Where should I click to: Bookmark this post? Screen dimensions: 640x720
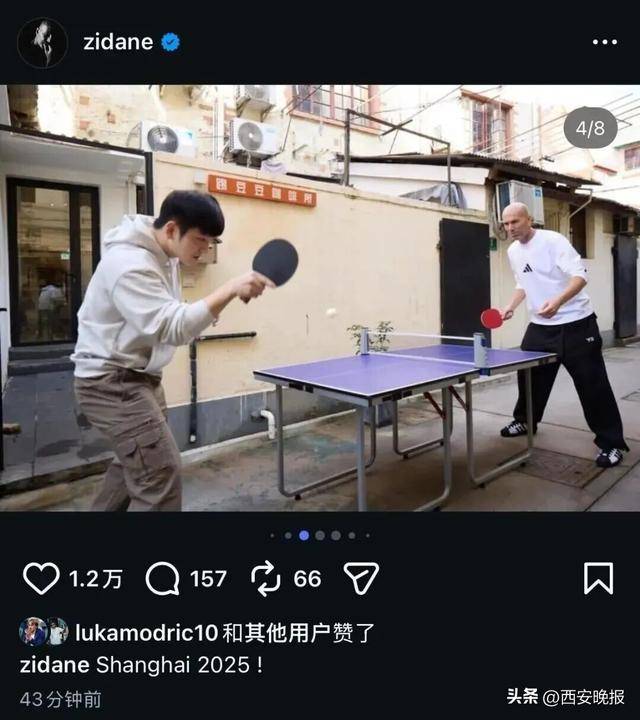click(598, 578)
